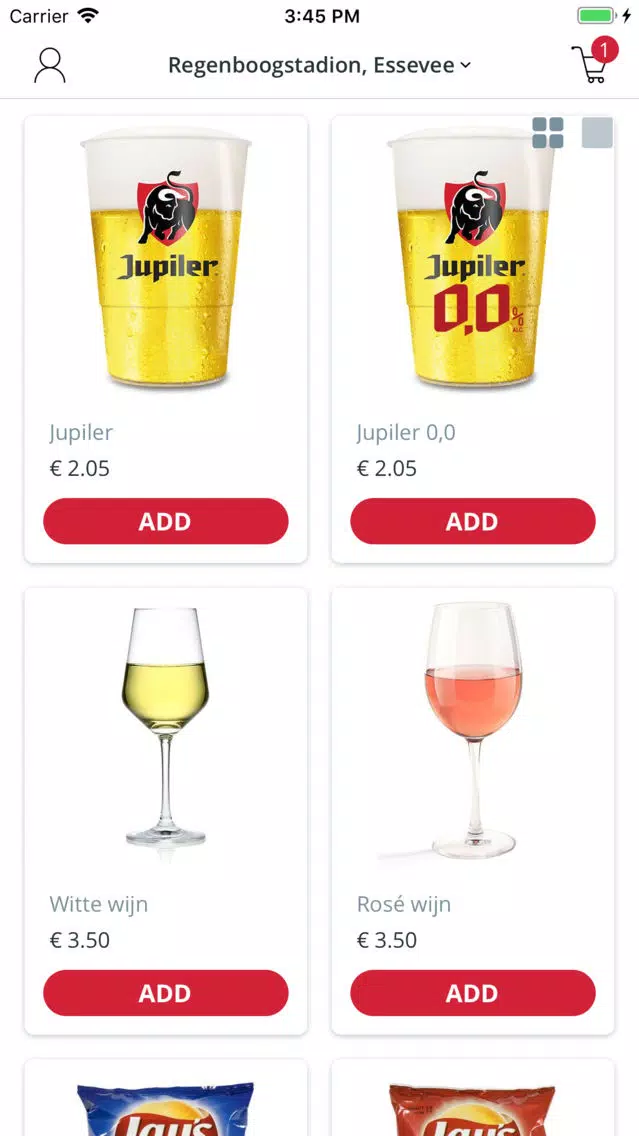Add Rosé wijn to the cart
This screenshot has width=639, height=1136.
pyautogui.click(x=473, y=993)
